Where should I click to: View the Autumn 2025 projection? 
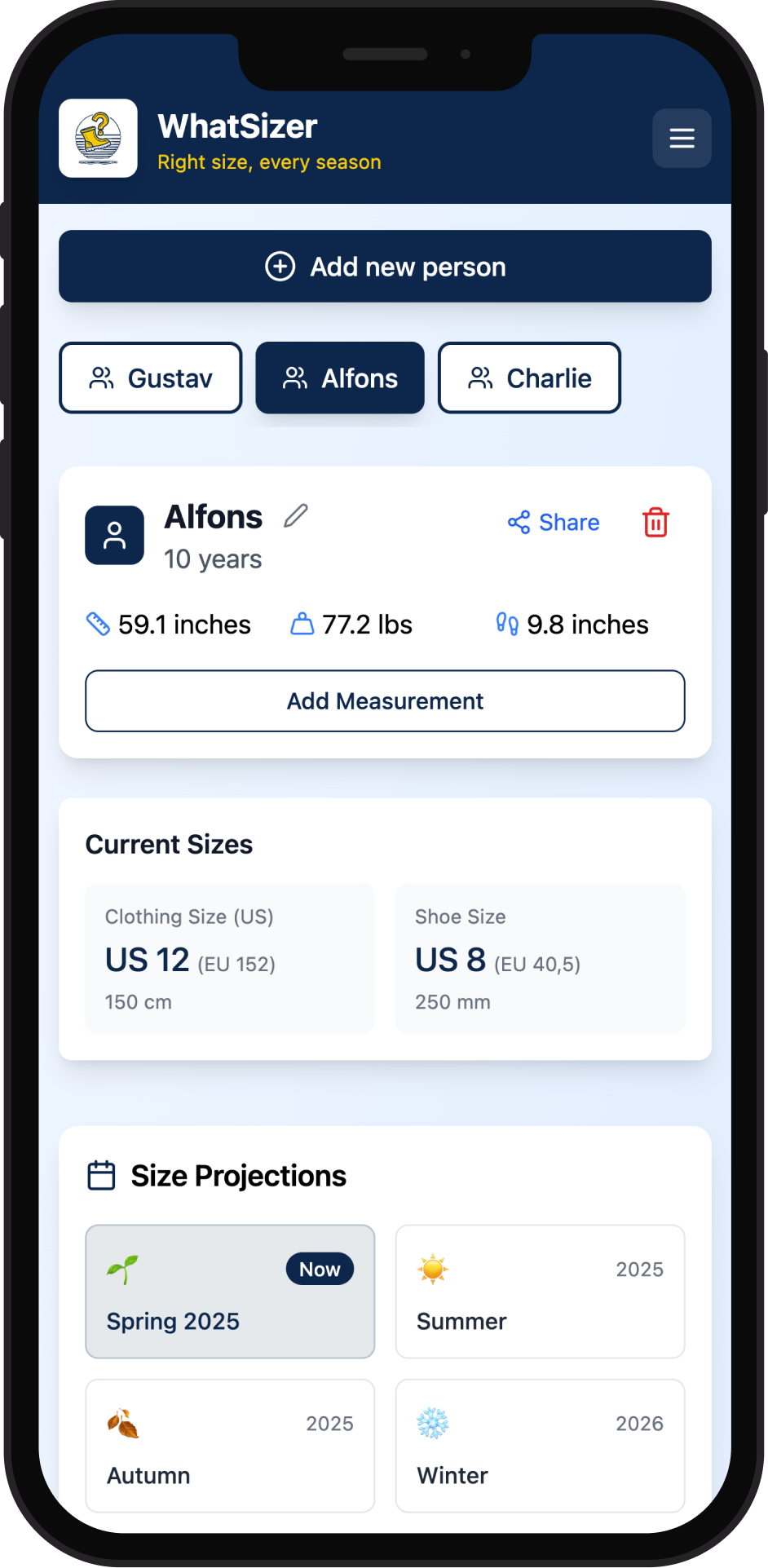(x=230, y=1445)
